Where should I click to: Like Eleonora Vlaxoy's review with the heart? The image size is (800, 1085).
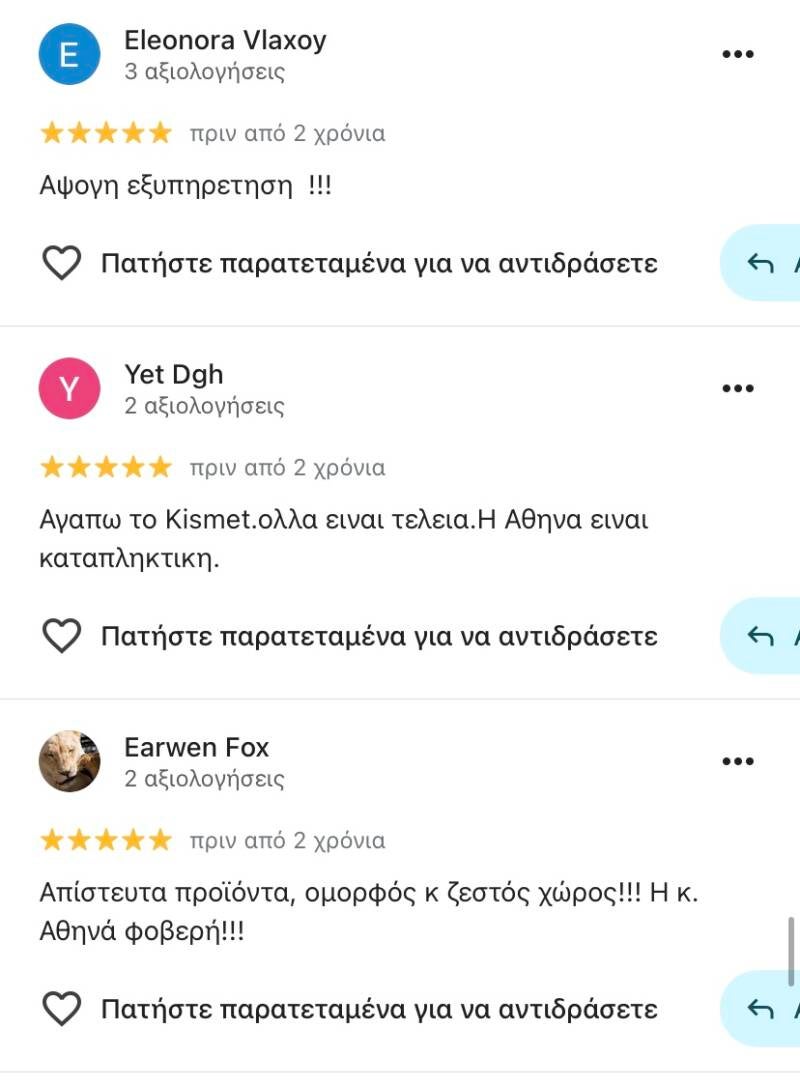point(62,264)
